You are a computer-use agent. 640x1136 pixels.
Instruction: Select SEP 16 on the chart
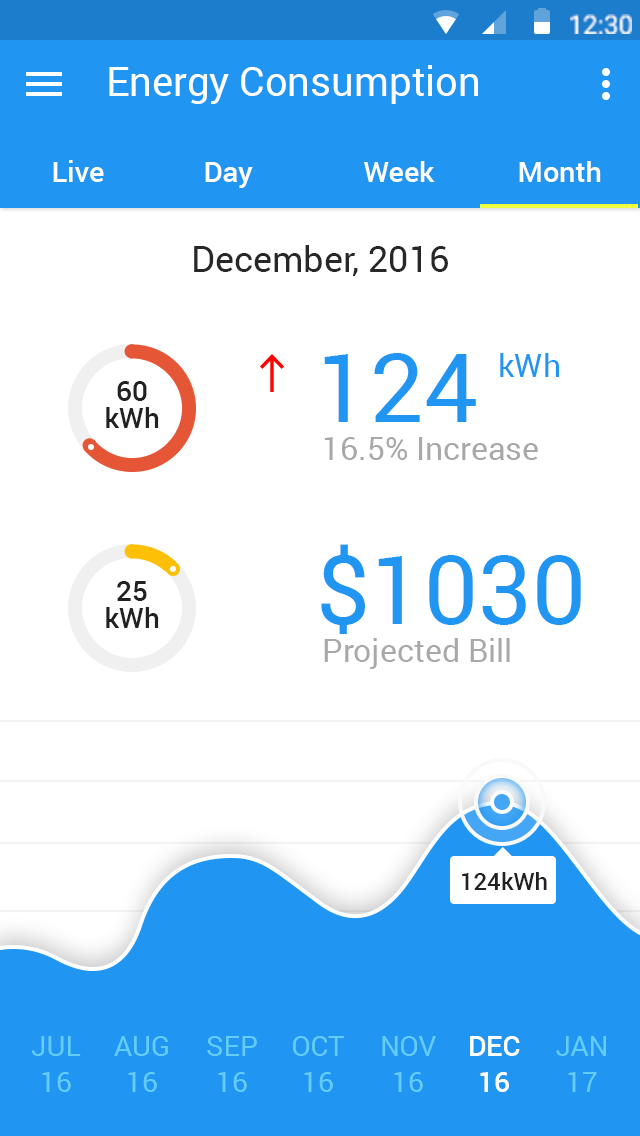click(x=232, y=1064)
